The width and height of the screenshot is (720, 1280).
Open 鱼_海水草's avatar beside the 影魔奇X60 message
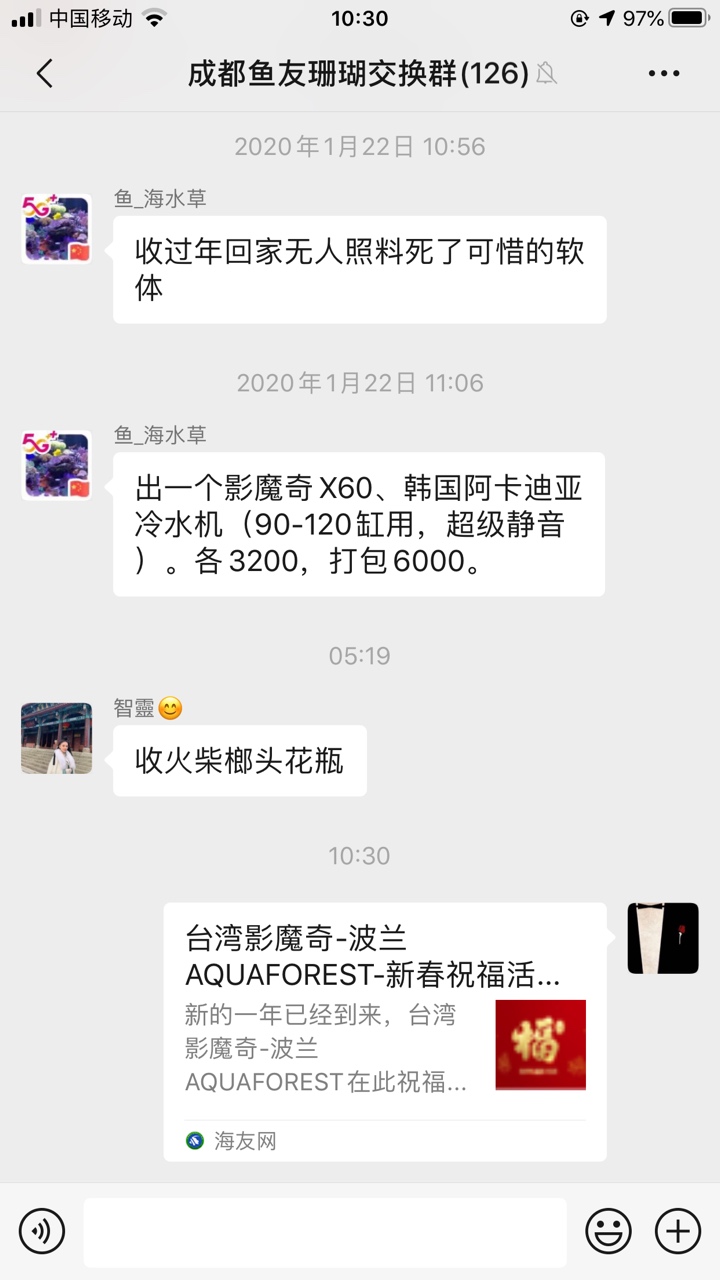click(x=56, y=466)
